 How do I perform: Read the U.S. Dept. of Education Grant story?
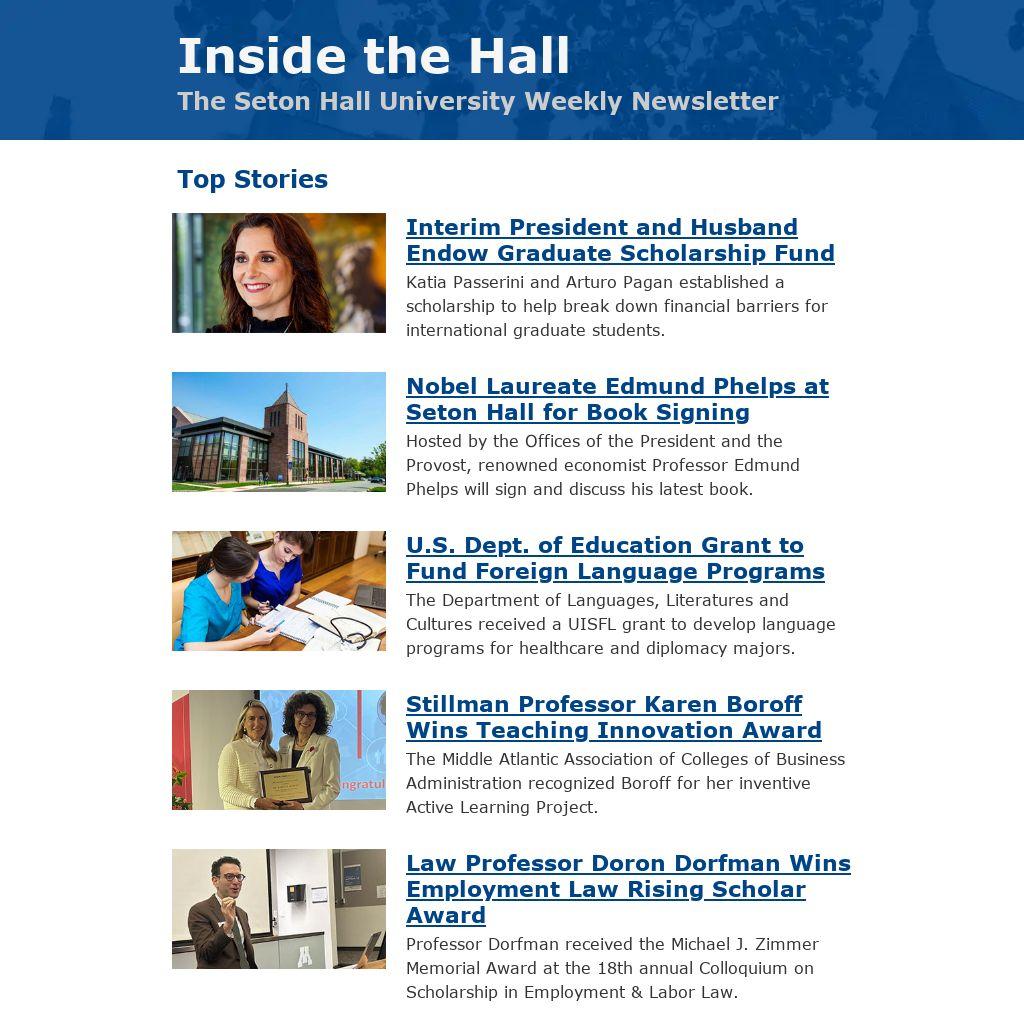615,558
